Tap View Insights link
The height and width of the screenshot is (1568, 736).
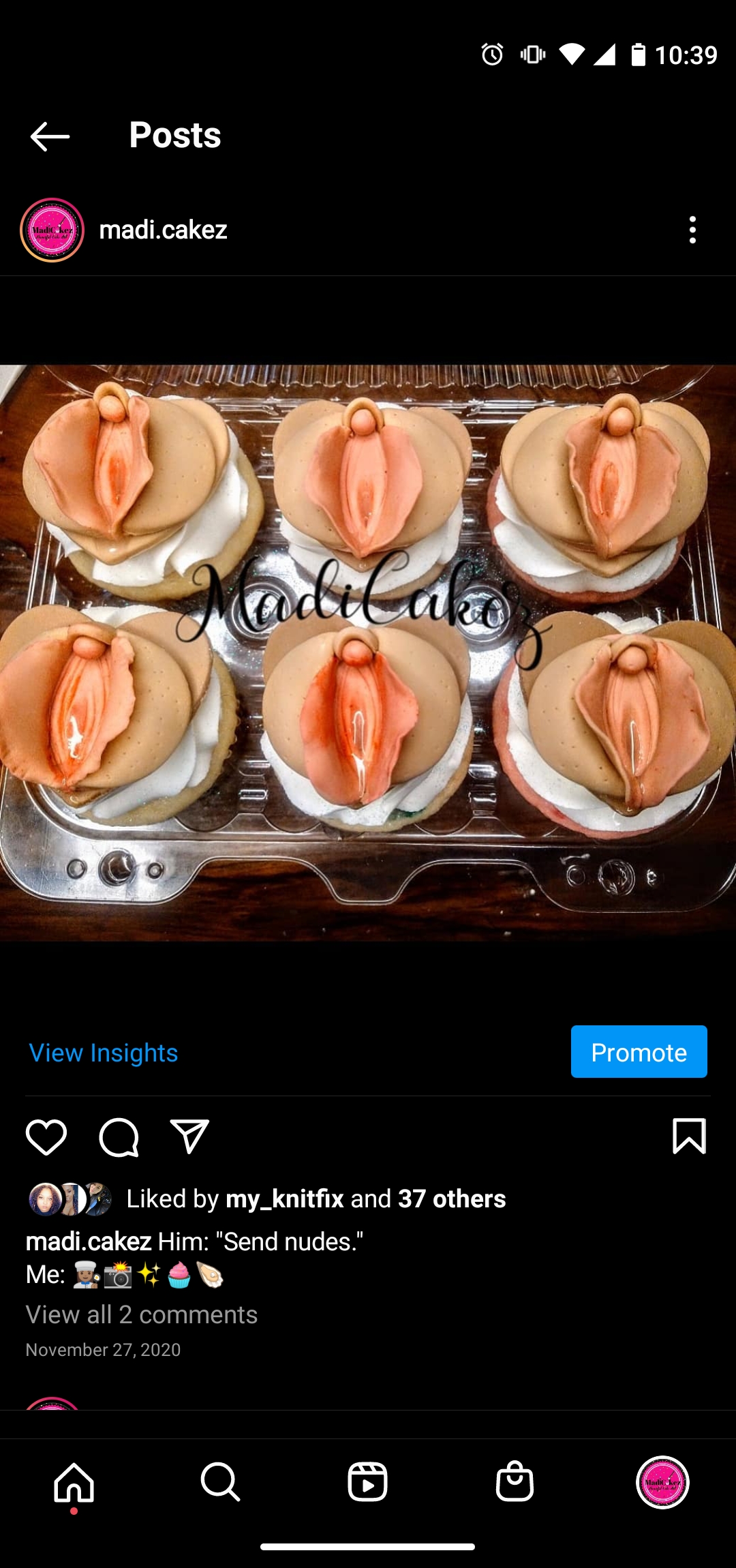(x=104, y=1053)
